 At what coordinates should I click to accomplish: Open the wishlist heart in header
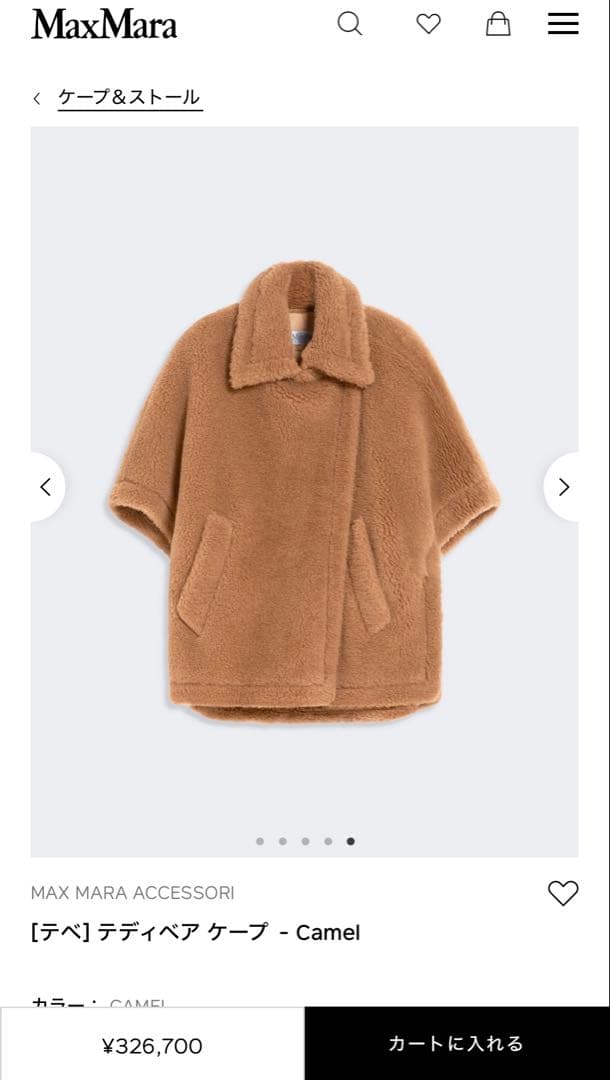click(428, 24)
